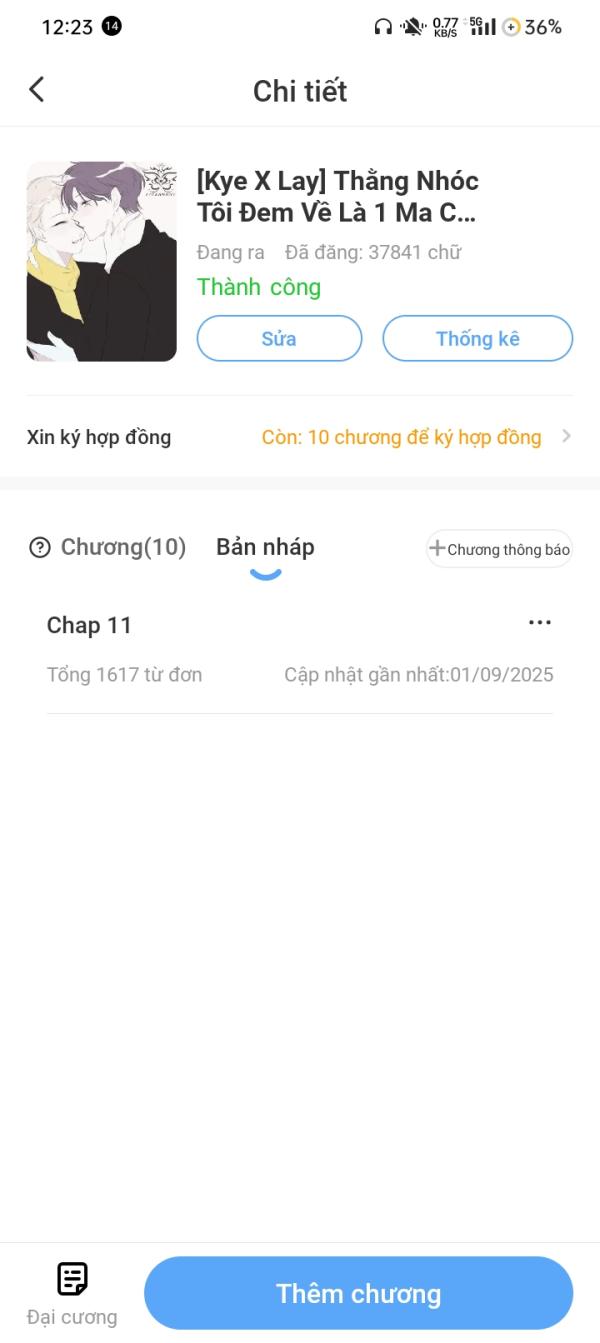Screen dimensions: 600x1343
Task: Tap Thêm chương to add chapter
Action: coord(358,1293)
